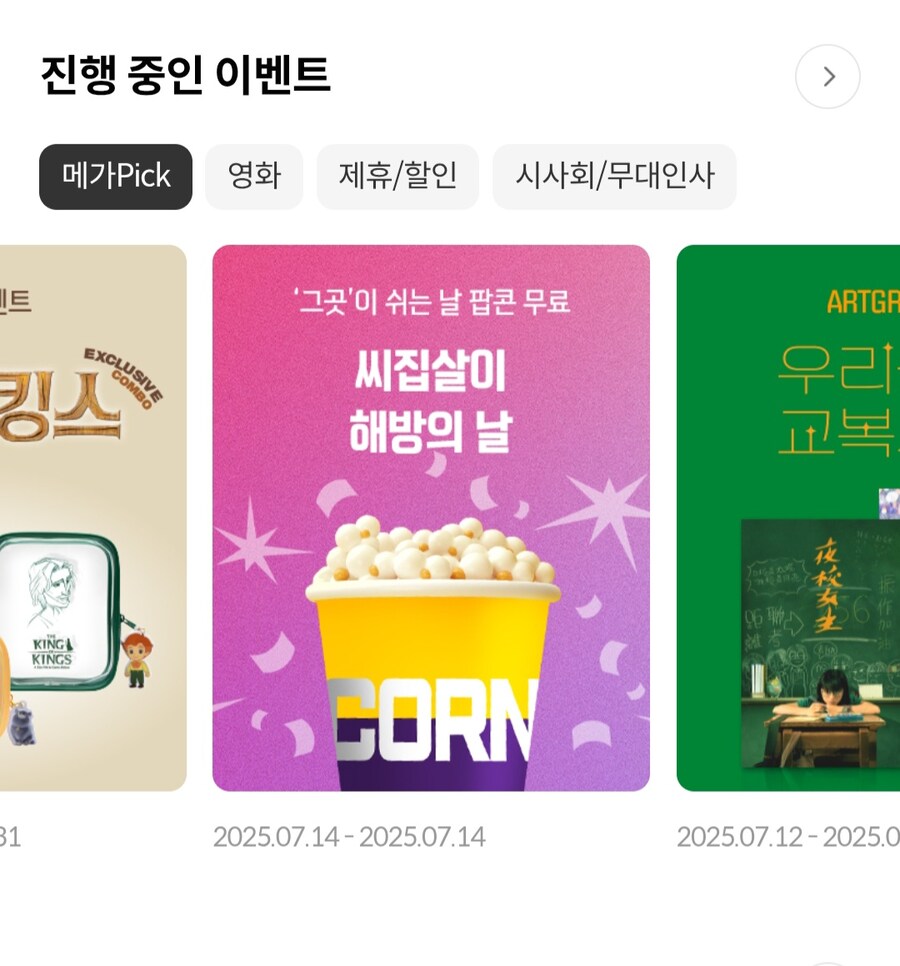Show 제휴/할인 events
The width and height of the screenshot is (900, 966).
point(398,177)
